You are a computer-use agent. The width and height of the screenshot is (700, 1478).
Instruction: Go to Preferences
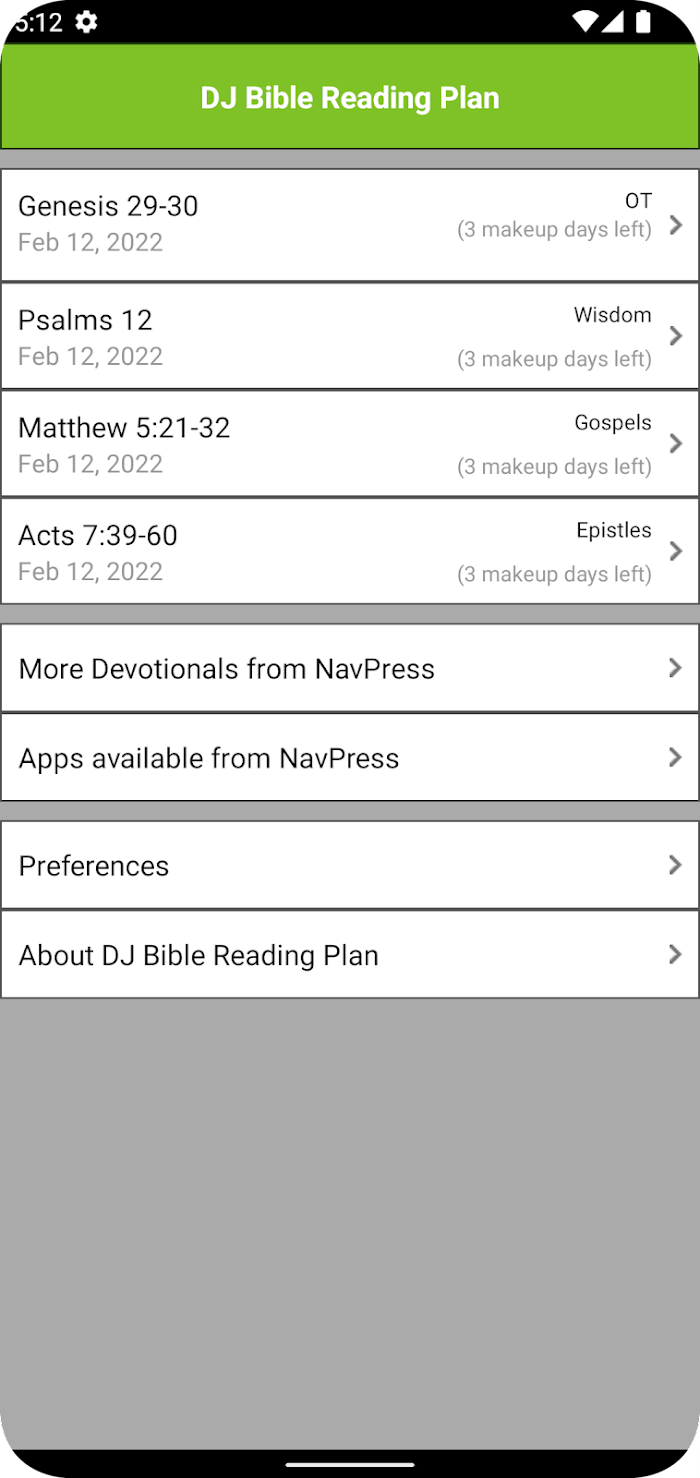350,865
